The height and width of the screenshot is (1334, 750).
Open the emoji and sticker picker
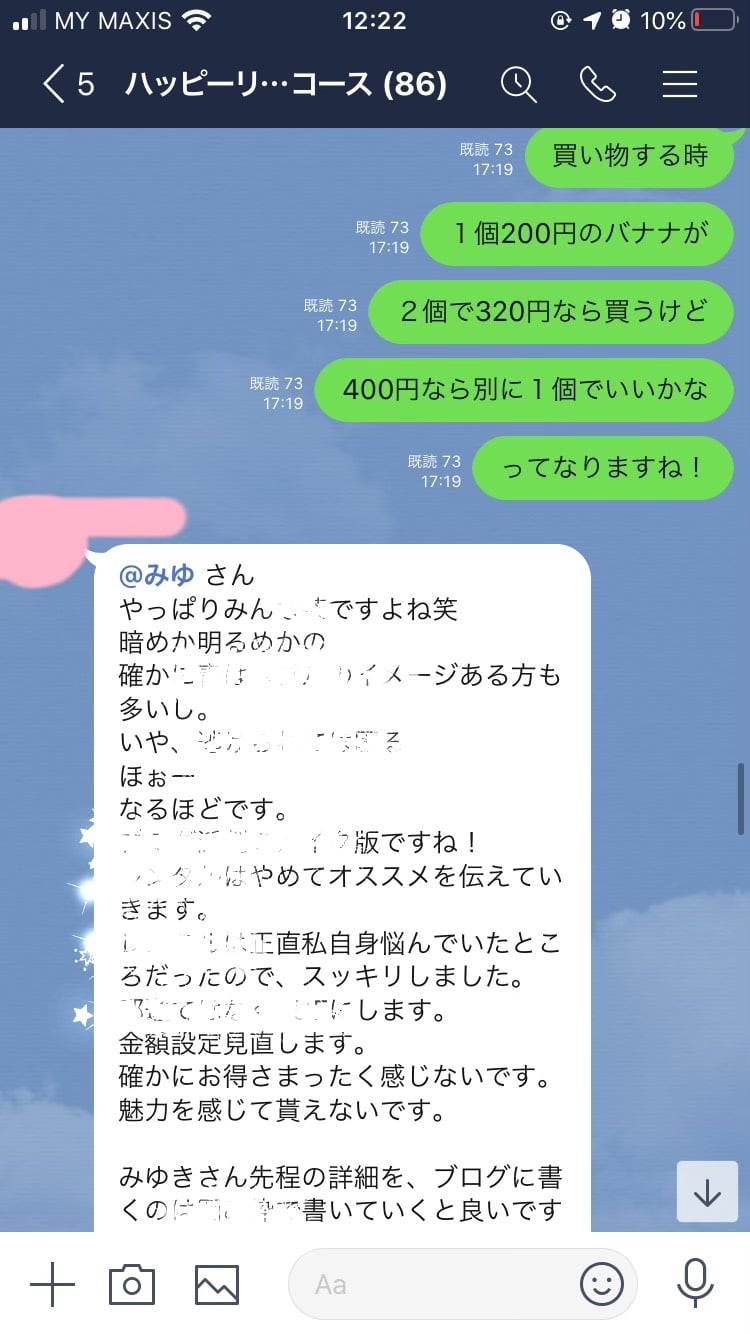click(x=602, y=1284)
